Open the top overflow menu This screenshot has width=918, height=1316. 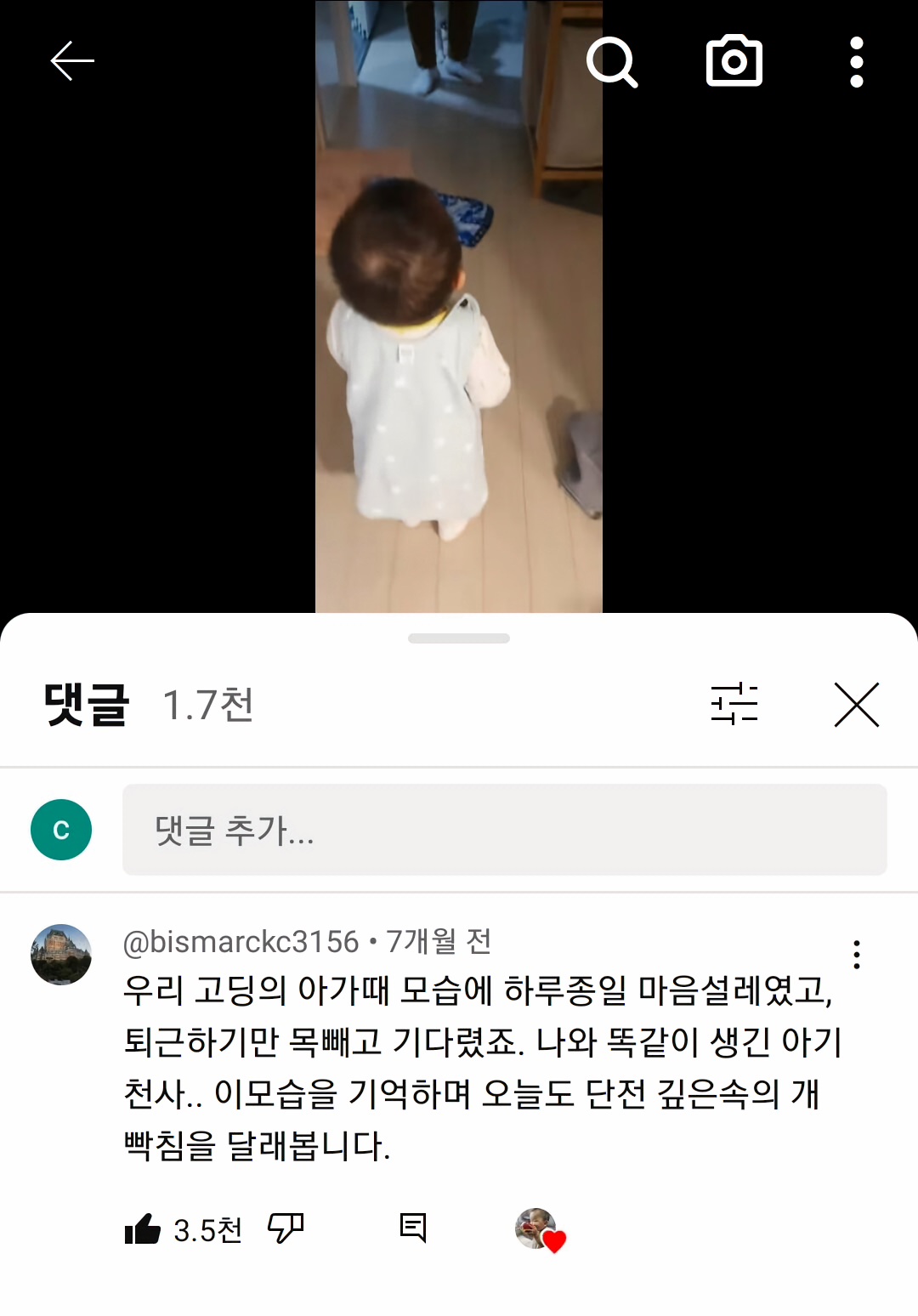[x=857, y=61]
